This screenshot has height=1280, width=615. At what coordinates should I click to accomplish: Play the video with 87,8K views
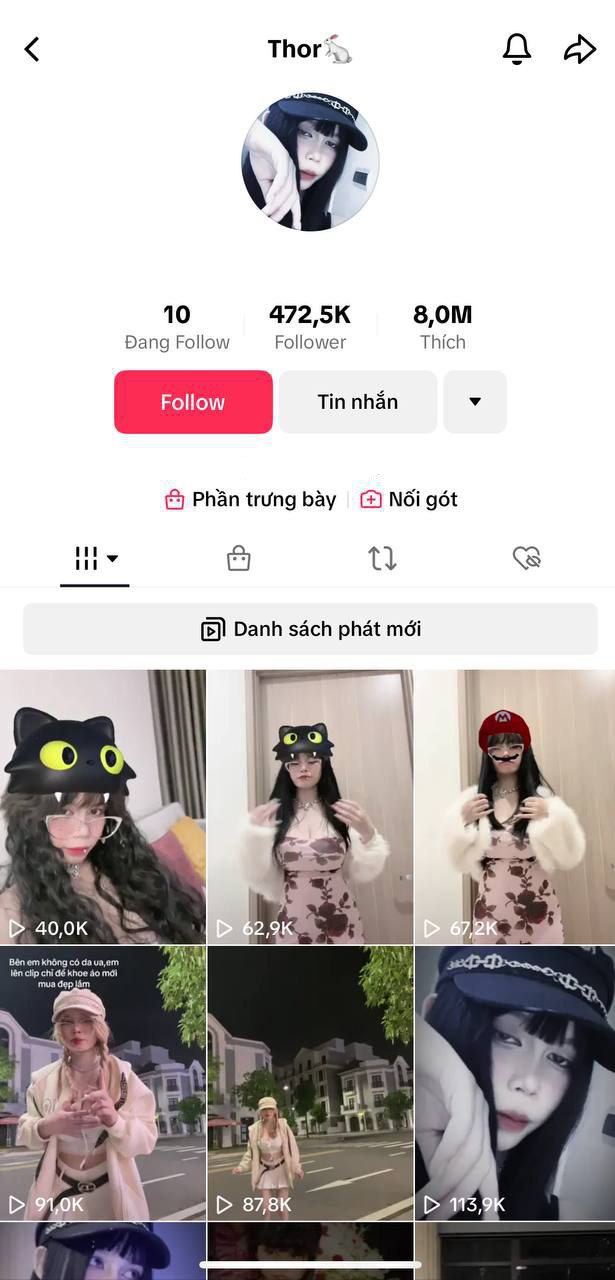310,1083
